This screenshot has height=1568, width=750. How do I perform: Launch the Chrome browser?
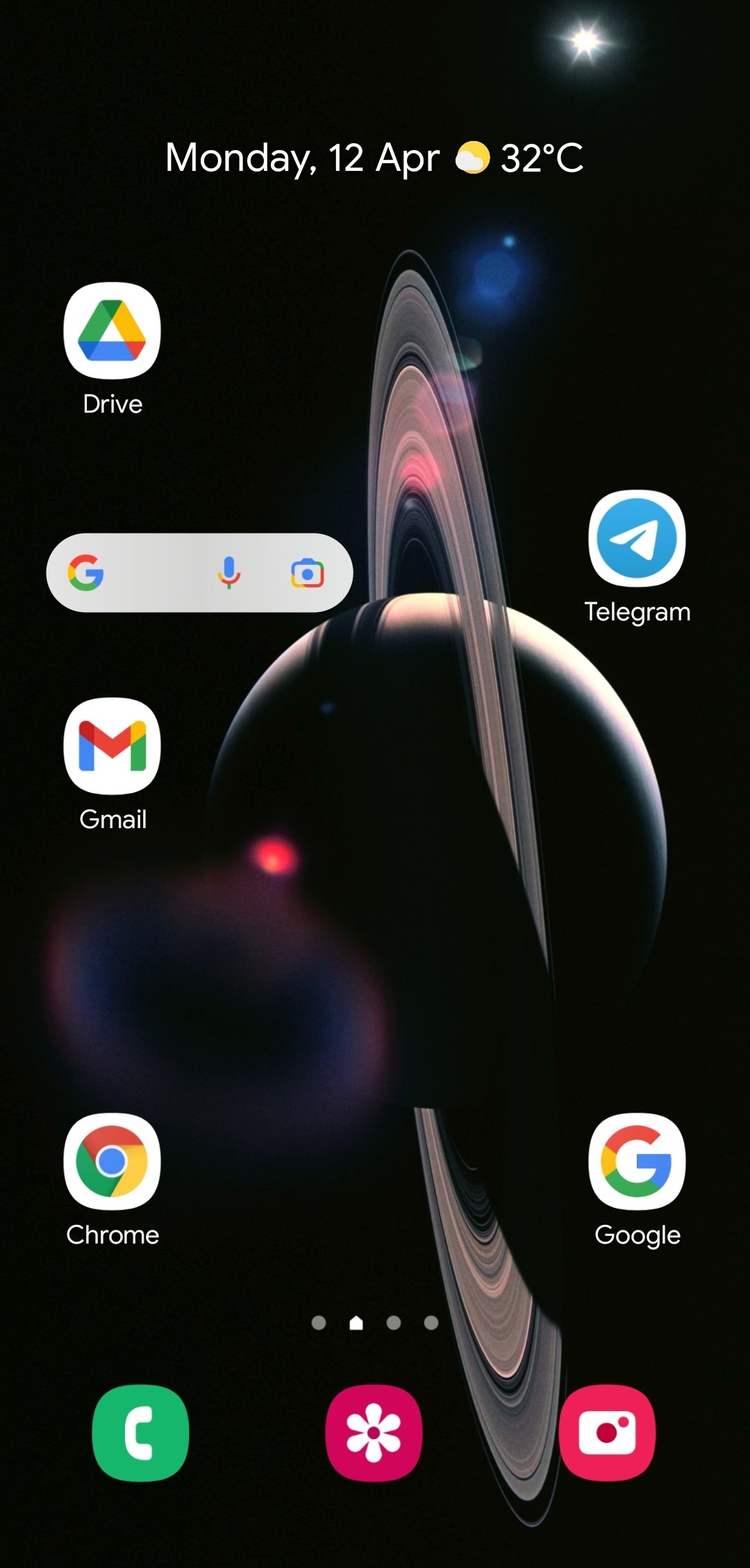click(x=112, y=1162)
